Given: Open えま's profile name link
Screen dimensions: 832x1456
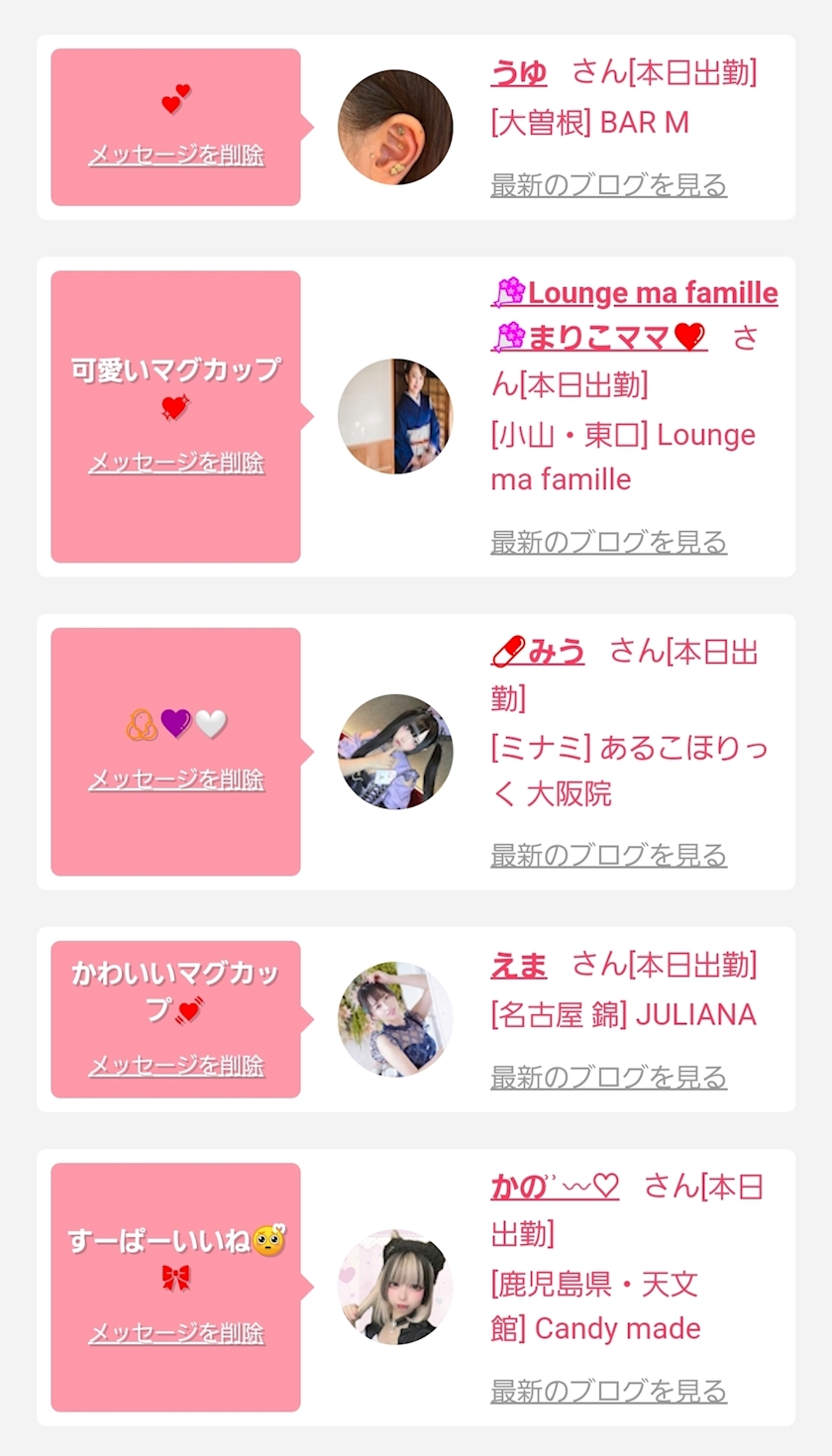Looking at the screenshot, I should [518, 965].
